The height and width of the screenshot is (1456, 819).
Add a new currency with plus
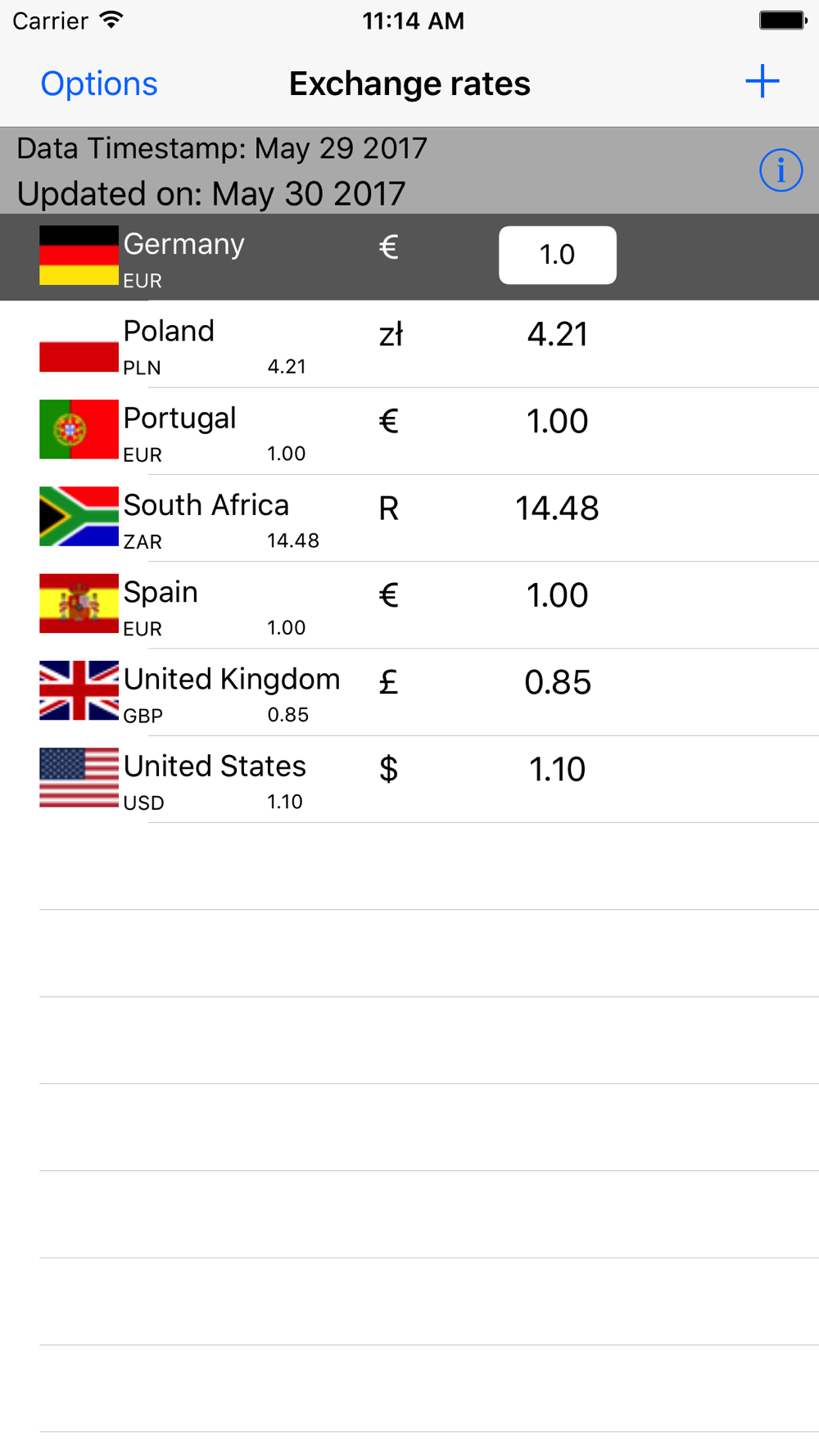762,82
